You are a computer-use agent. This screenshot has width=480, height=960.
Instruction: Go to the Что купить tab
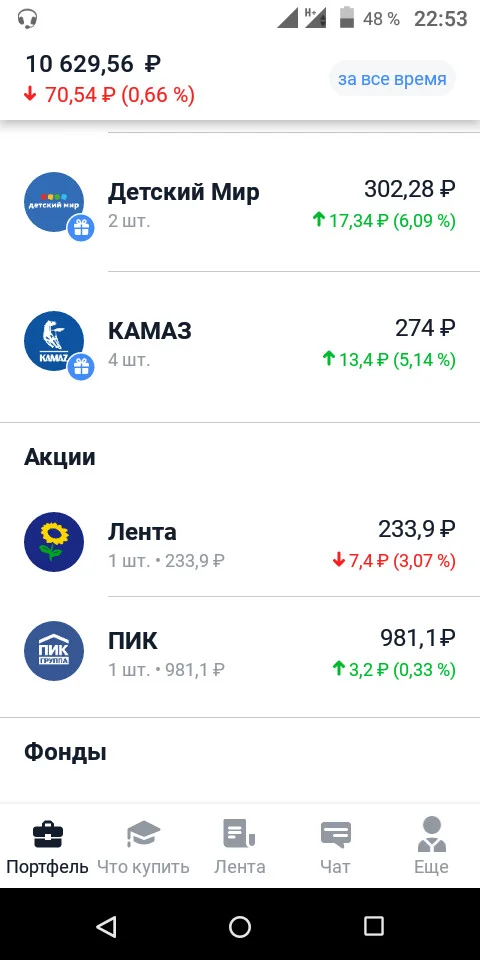tap(143, 847)
